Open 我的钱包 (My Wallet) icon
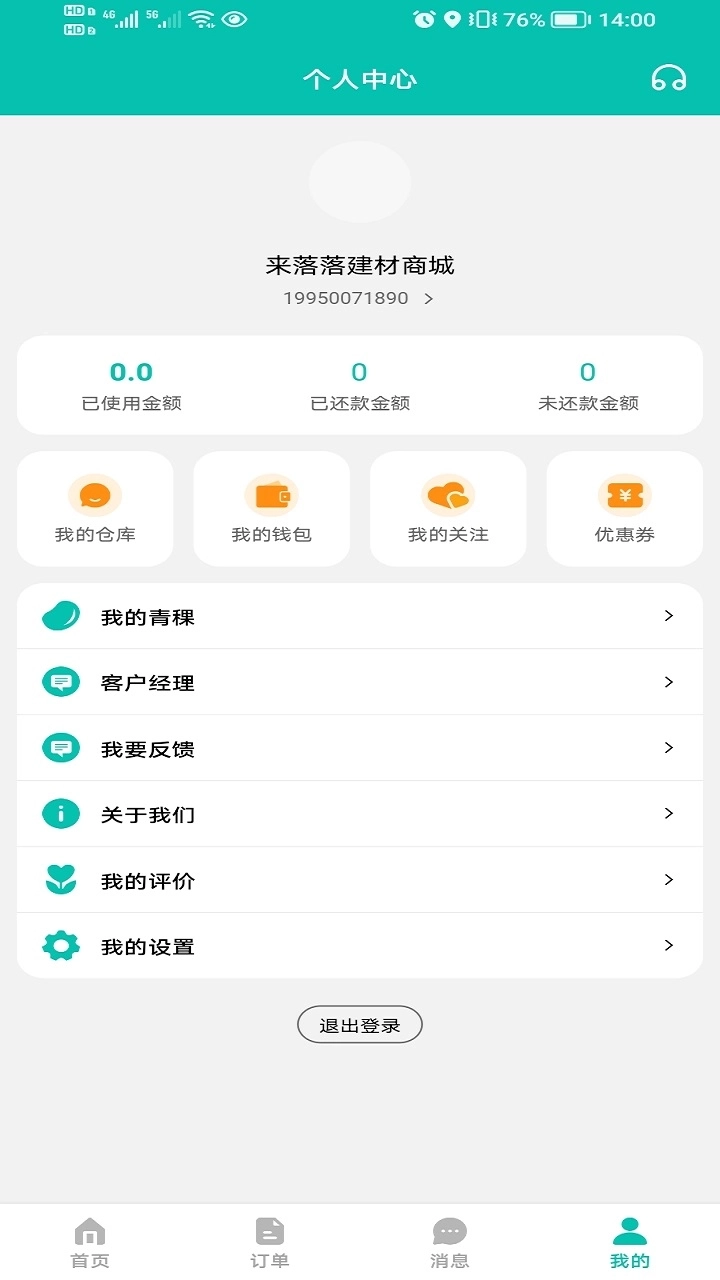Viewport: 720px width, 1280px height. (x=271, y=495)
